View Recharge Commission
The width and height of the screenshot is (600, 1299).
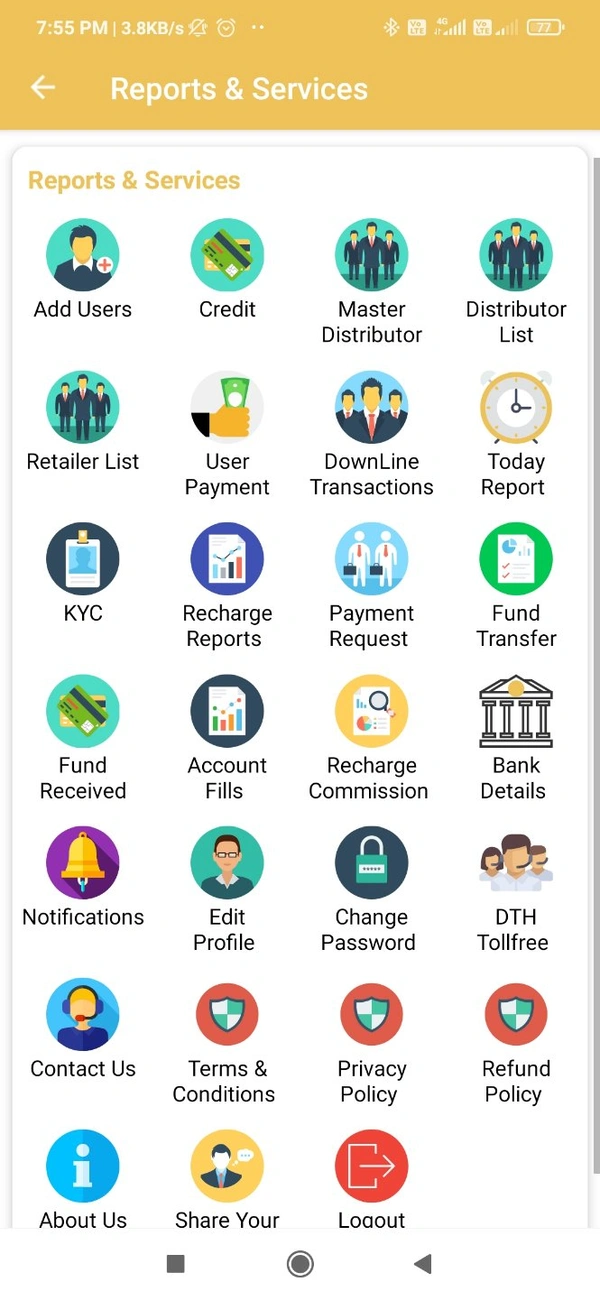point(371,712)
